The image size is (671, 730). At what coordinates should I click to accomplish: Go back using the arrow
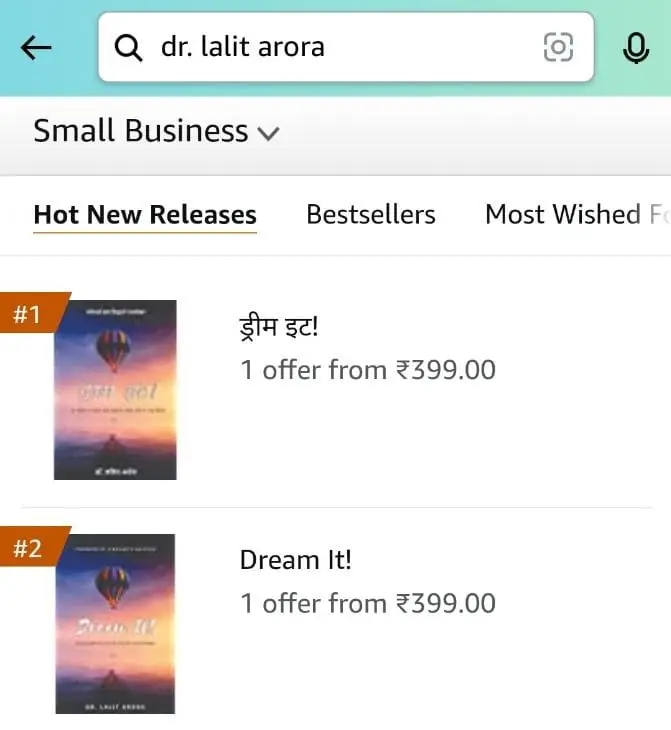click(x=36, y=48)
